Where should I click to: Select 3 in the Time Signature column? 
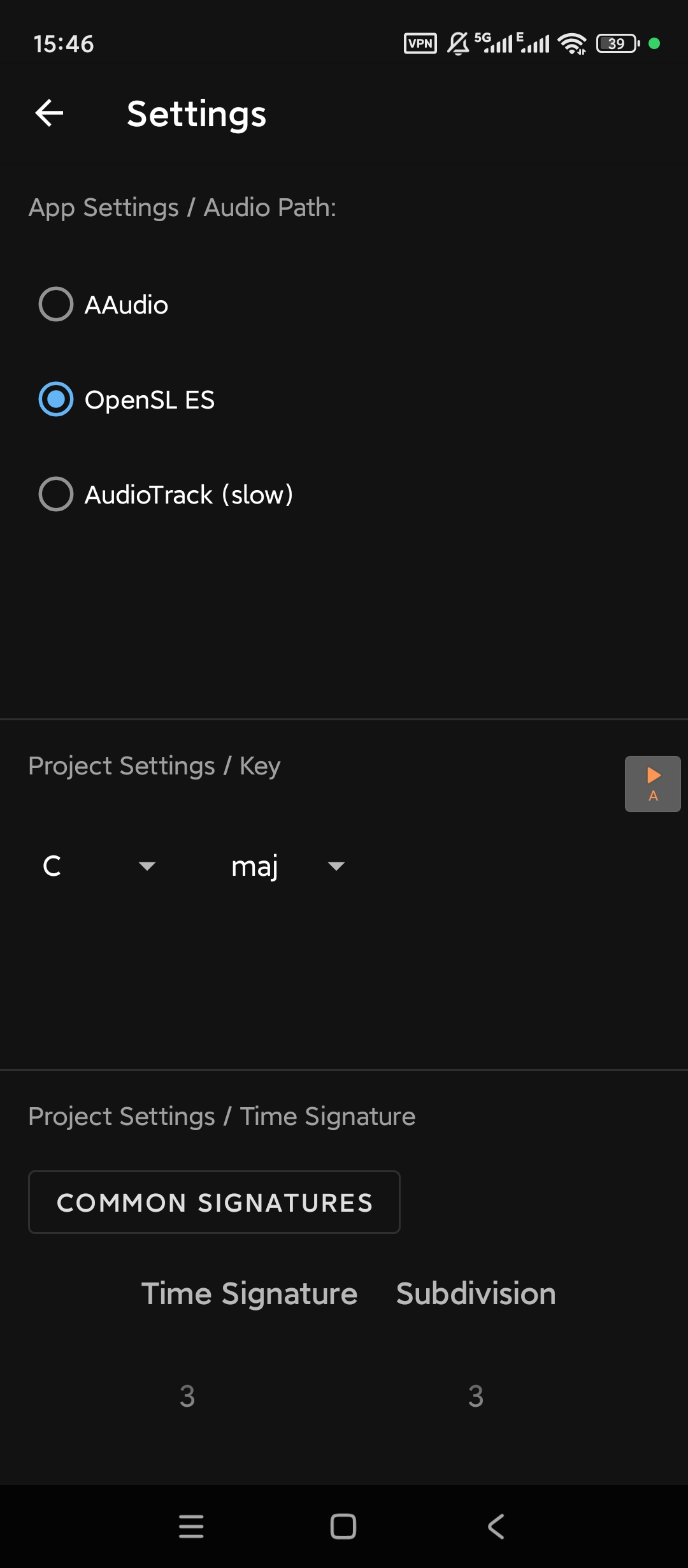pos(187,1396)
